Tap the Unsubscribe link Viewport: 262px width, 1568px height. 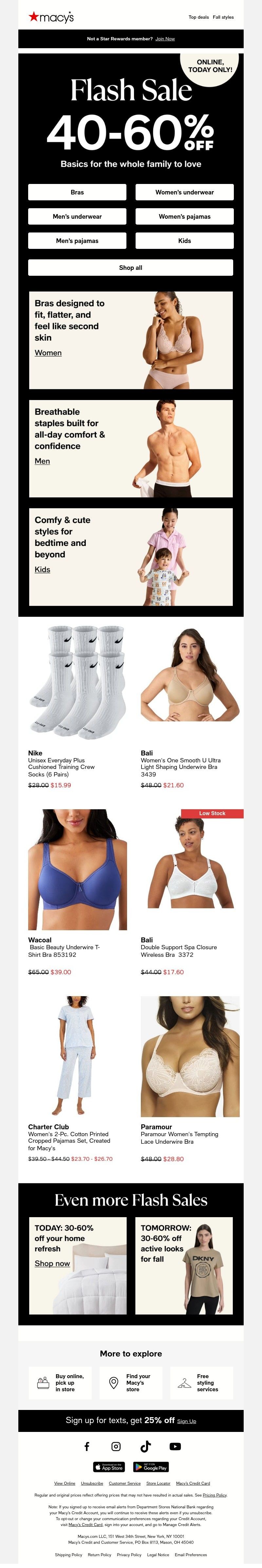[92, 1483]
